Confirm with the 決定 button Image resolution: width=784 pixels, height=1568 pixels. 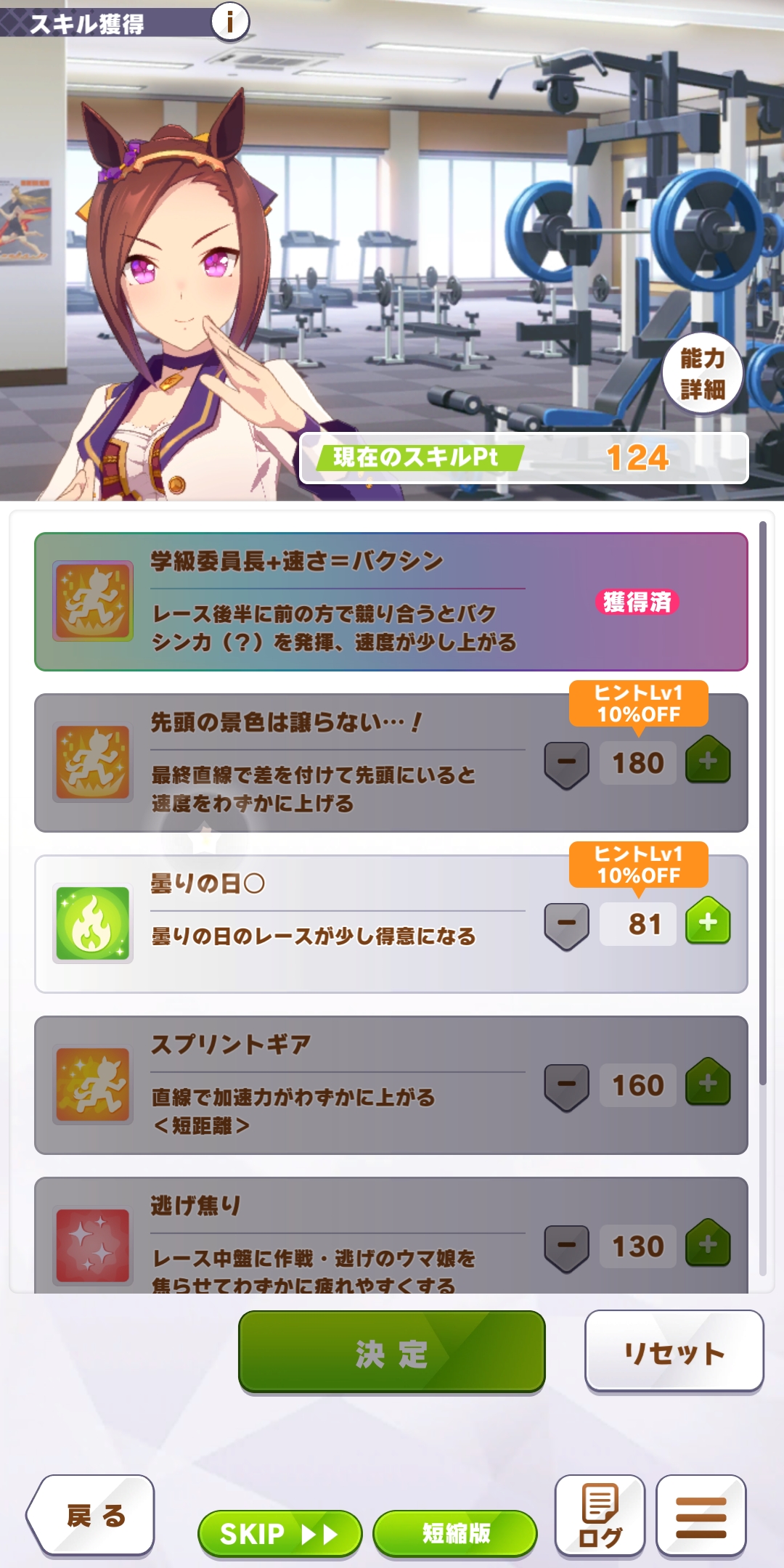[x=391, y=1352]
